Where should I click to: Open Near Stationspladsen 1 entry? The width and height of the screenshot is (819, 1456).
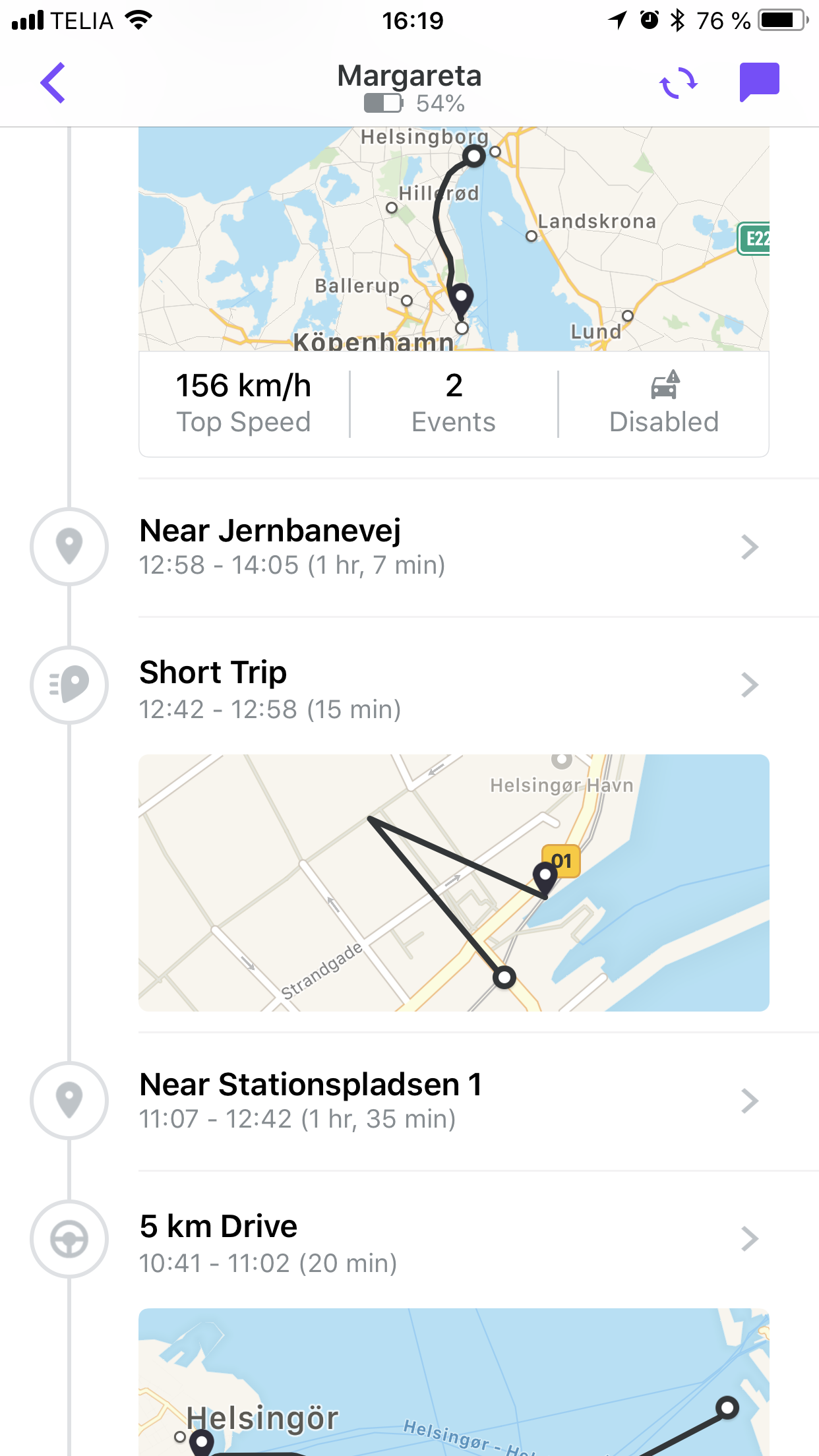click(448, 1100)
